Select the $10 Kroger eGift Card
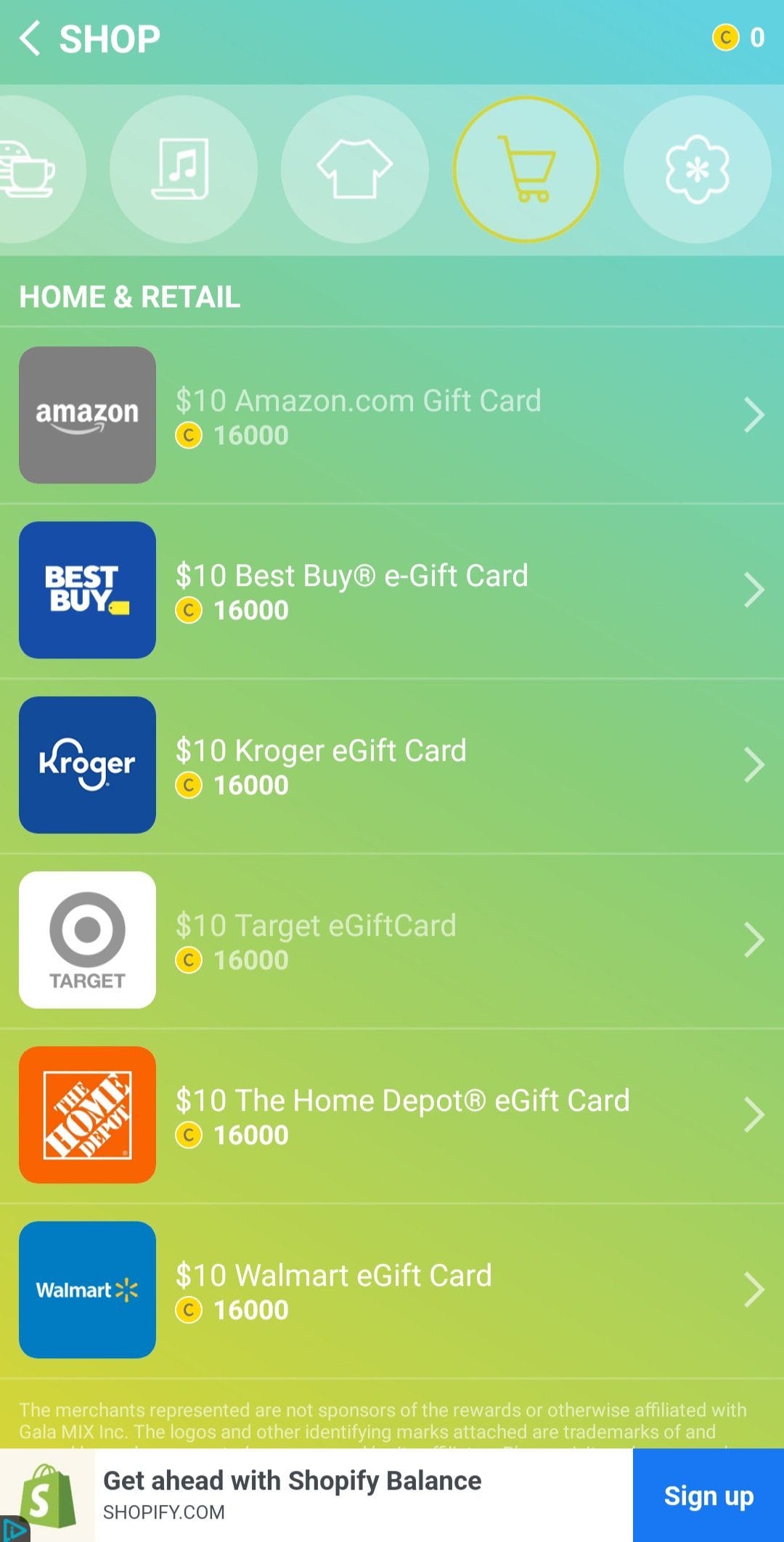The image size is (784, 1542). (x=392, y=765)
